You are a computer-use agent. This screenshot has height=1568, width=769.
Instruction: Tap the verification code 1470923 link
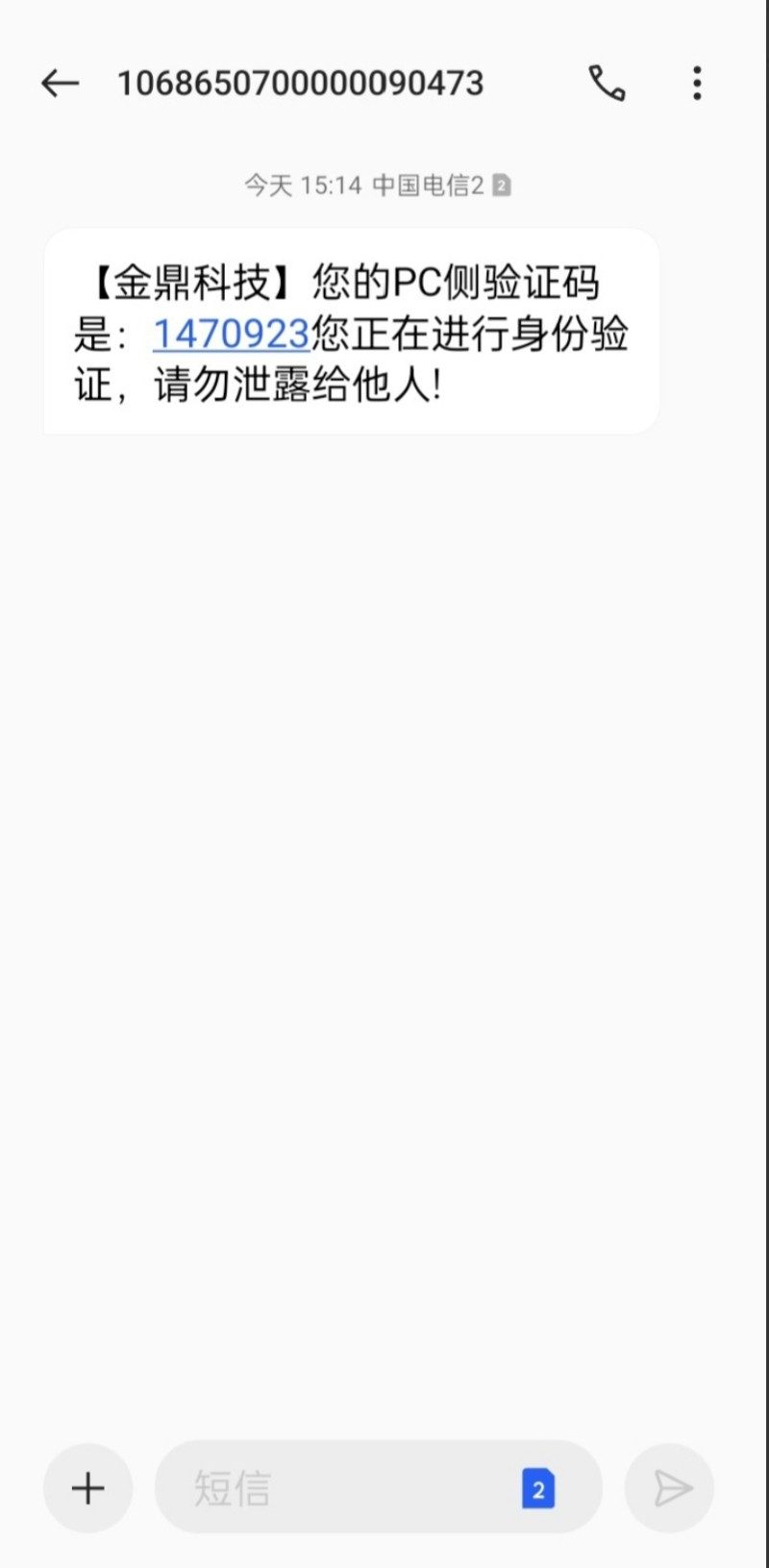(231, 335)
